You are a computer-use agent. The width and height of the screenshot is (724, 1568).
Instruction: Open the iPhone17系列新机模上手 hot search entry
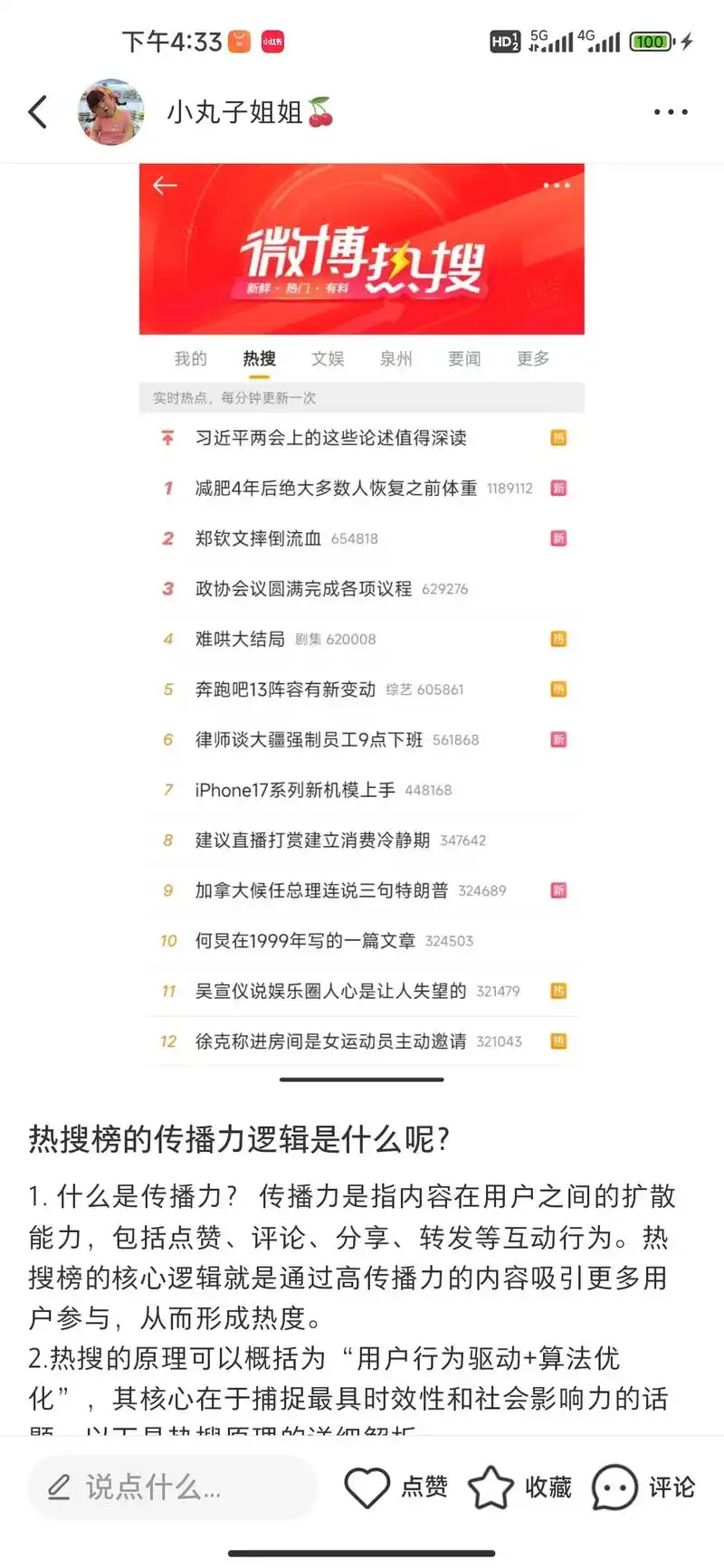coord(299,789)
